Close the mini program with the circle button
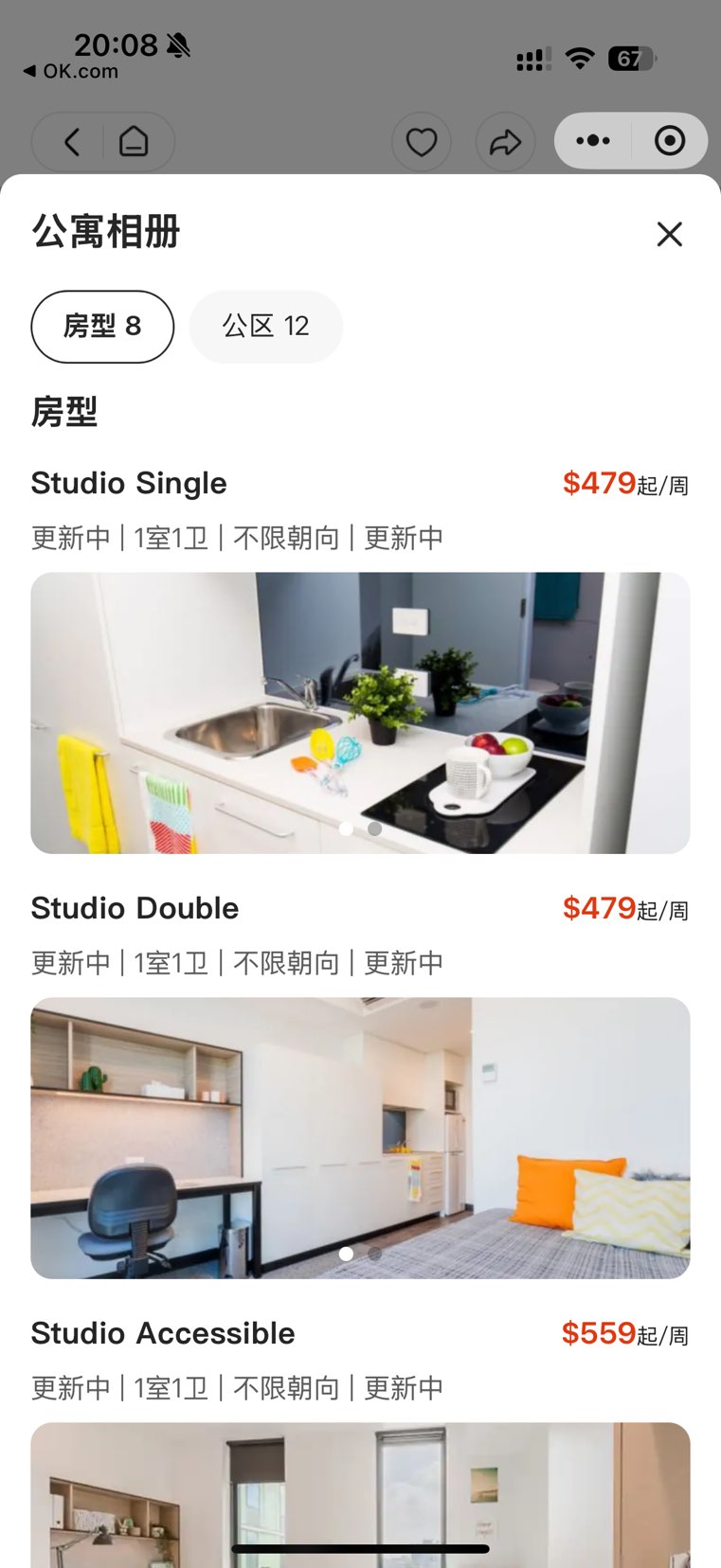This screenshot has width=721, height=1568. [670, 141]
